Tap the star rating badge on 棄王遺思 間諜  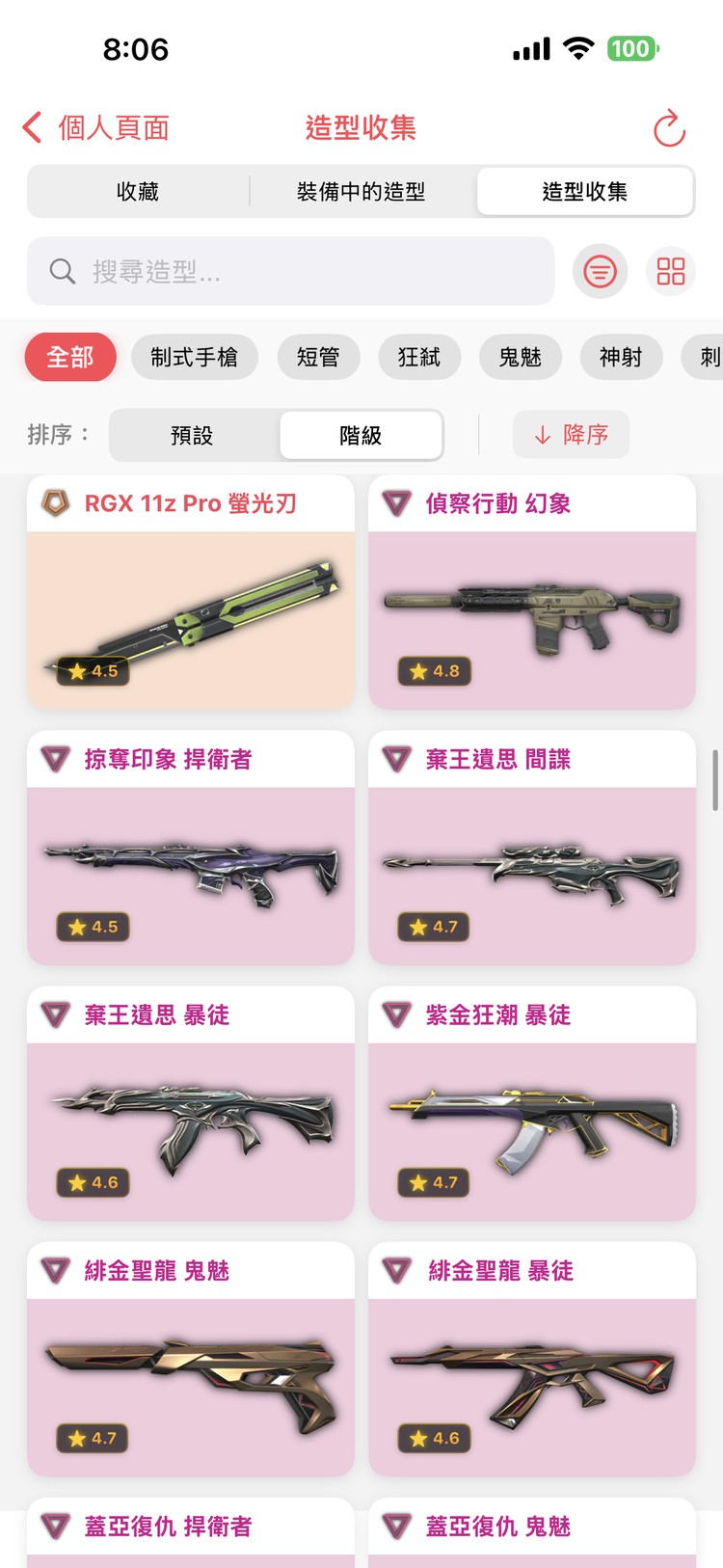coord(434,927)
